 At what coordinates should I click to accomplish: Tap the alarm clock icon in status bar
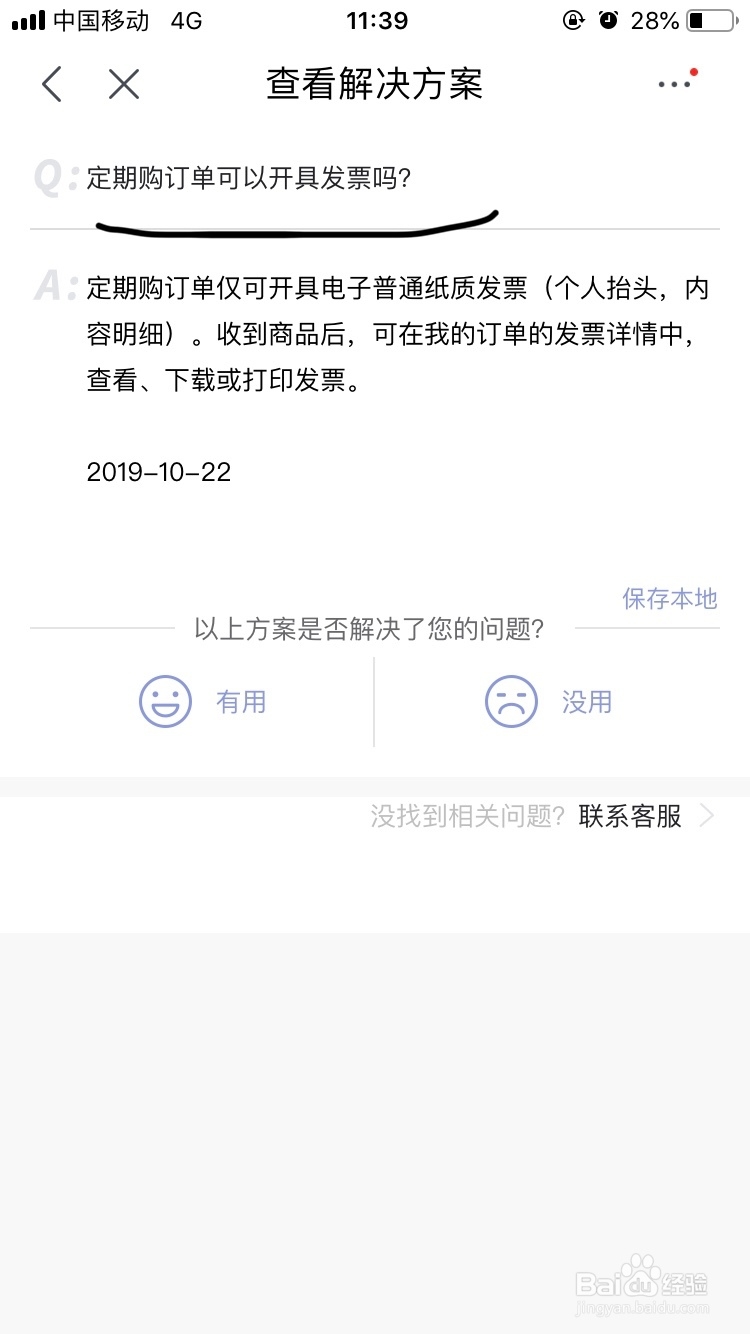click(609, 19)
